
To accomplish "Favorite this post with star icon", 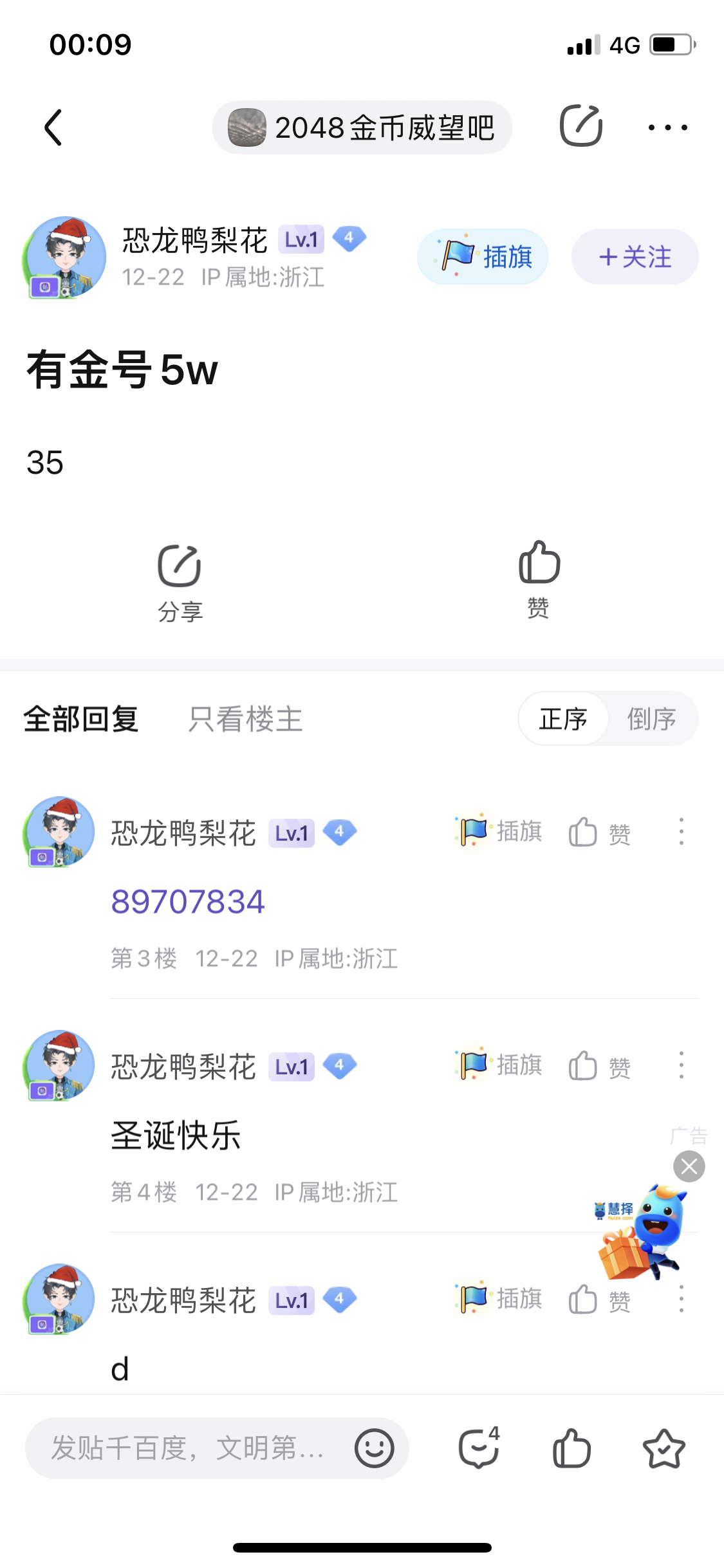I will tap(664, 1448).
